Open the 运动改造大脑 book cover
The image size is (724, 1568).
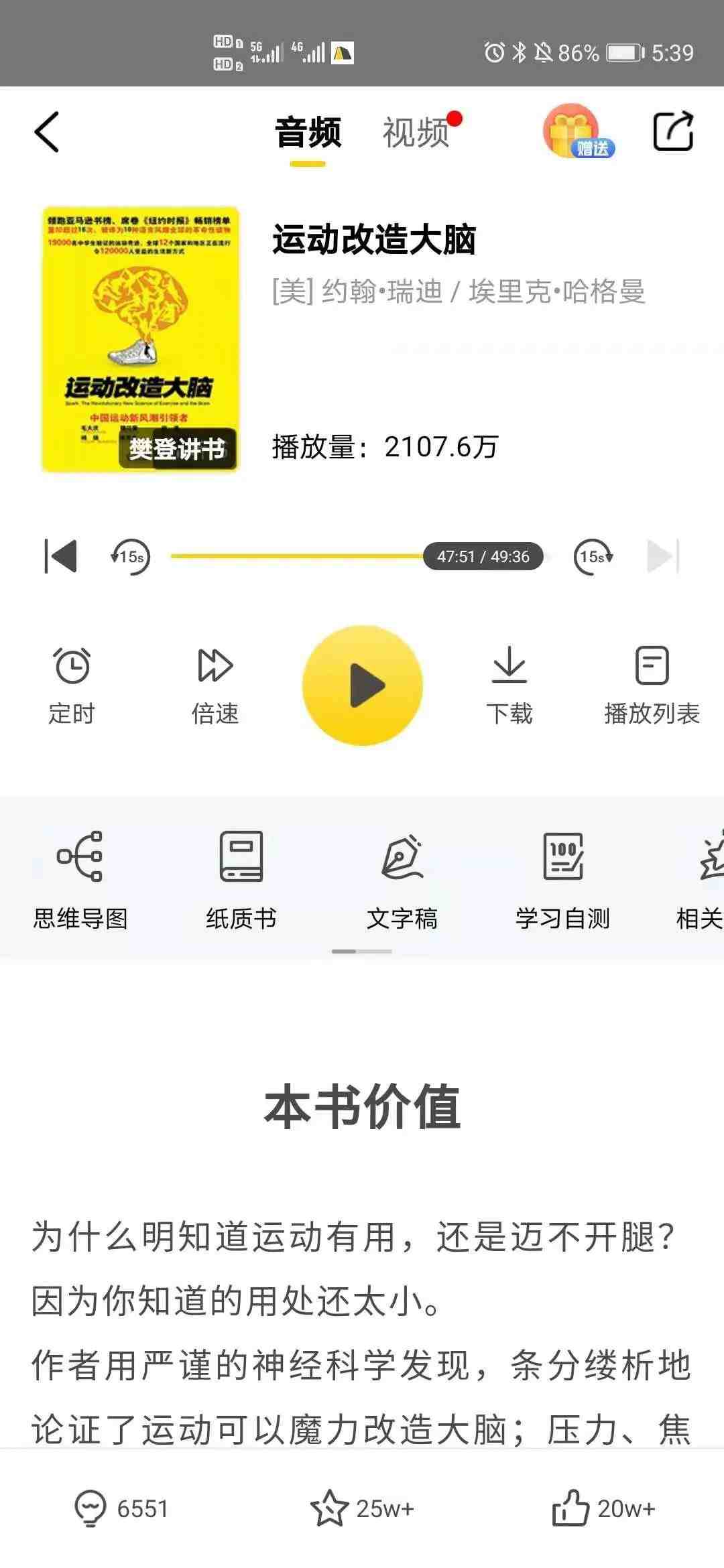[140, 339]
